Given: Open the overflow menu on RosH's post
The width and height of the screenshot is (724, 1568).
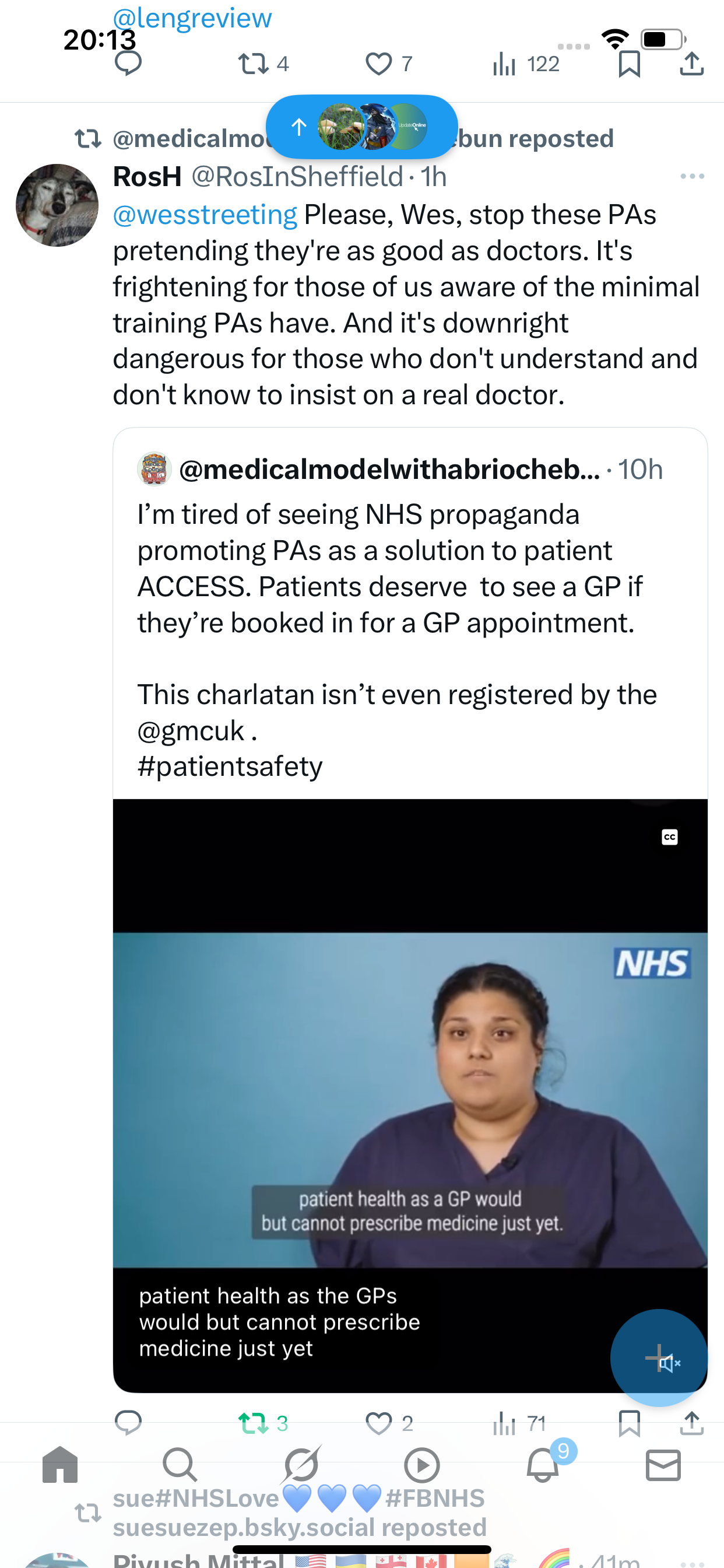Looking at the screenshot, I should point(693,177).
